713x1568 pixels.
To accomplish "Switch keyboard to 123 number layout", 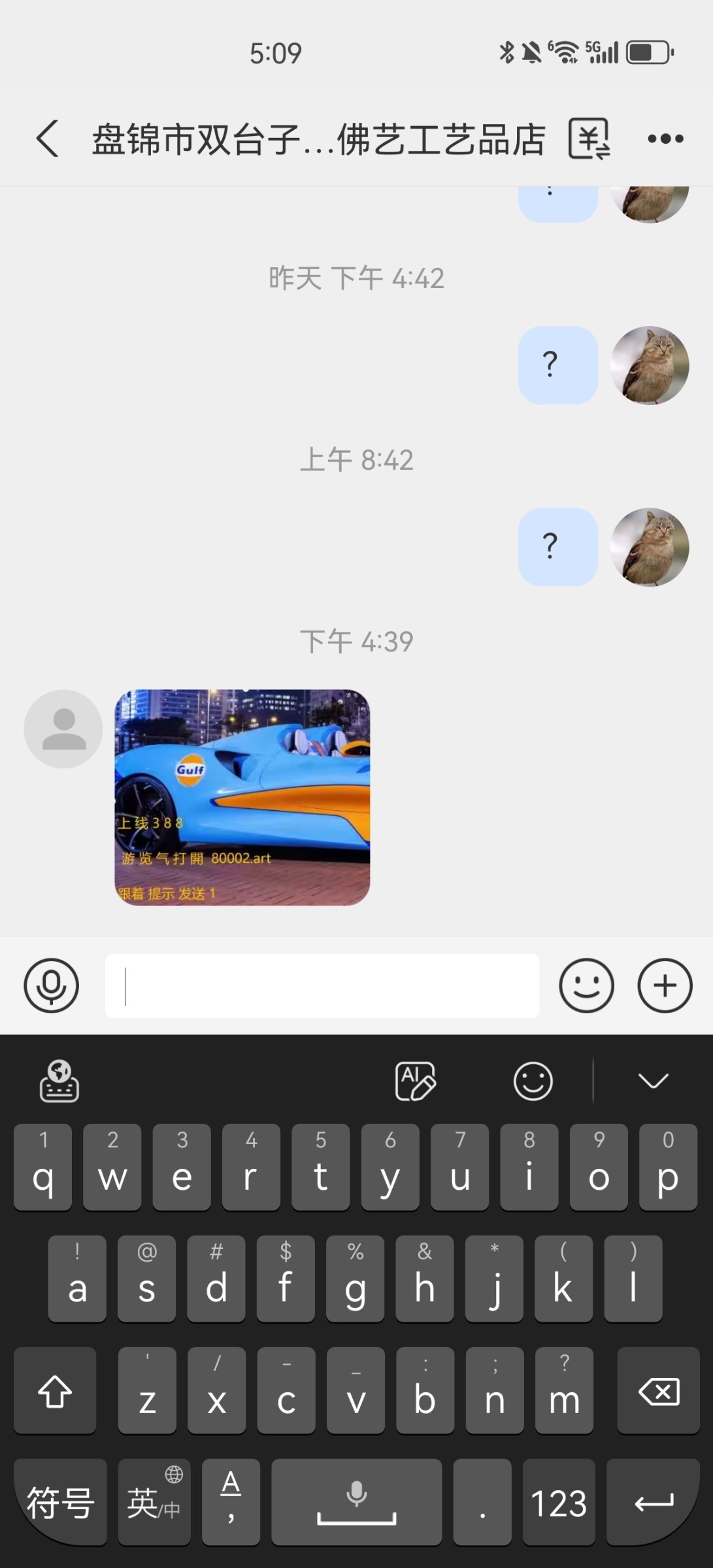I will [558, 1503].
